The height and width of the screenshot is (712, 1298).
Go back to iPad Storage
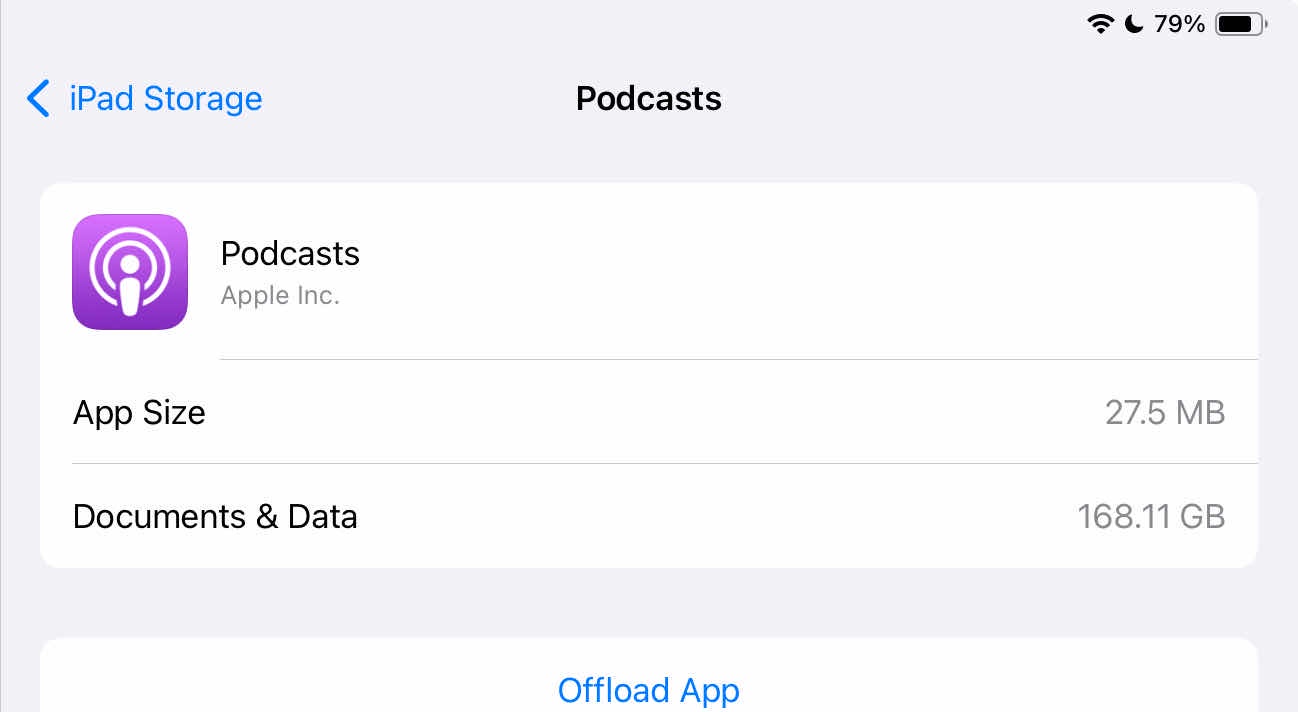tap(145, 99)
